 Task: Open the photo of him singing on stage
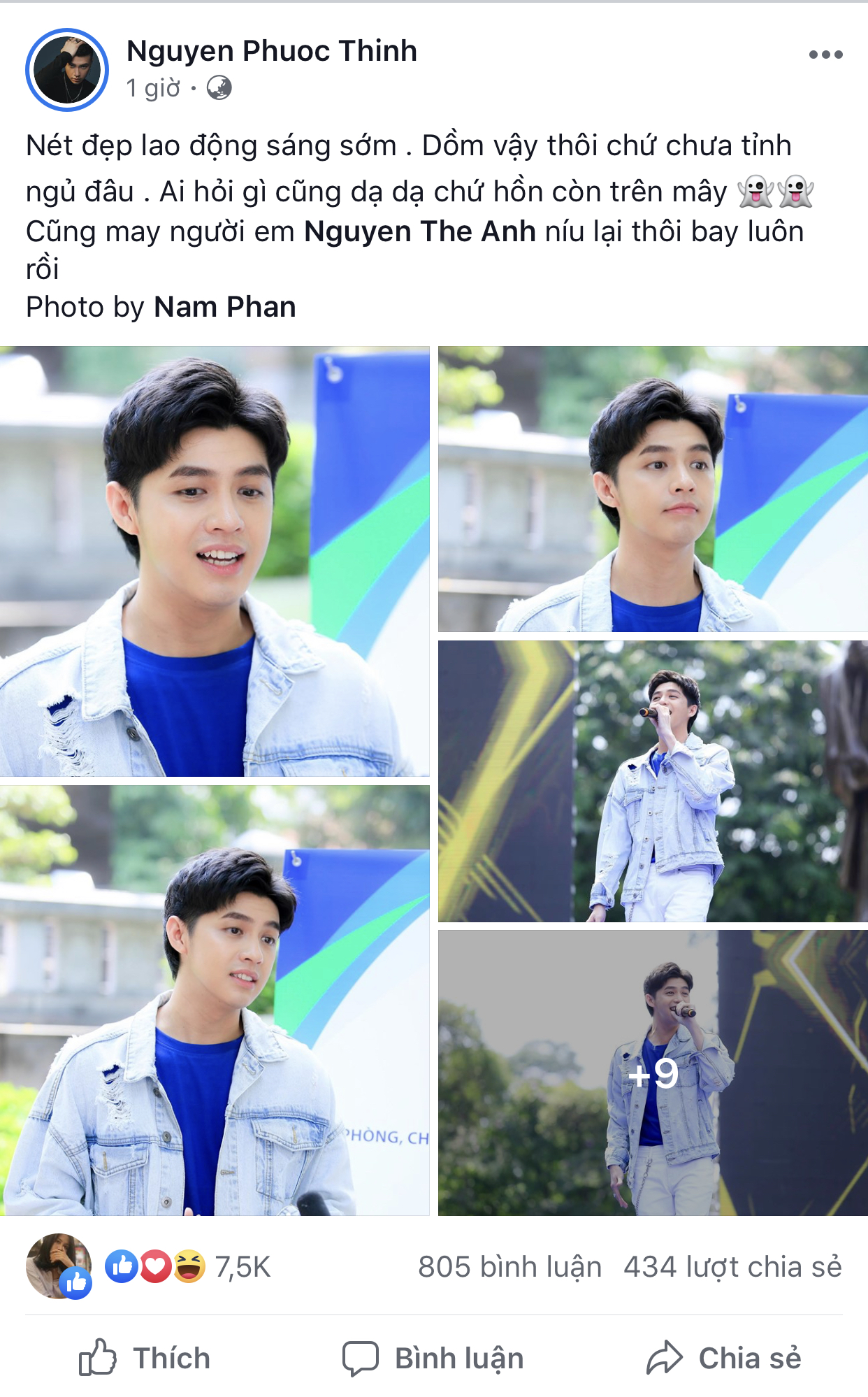(653, 781)
